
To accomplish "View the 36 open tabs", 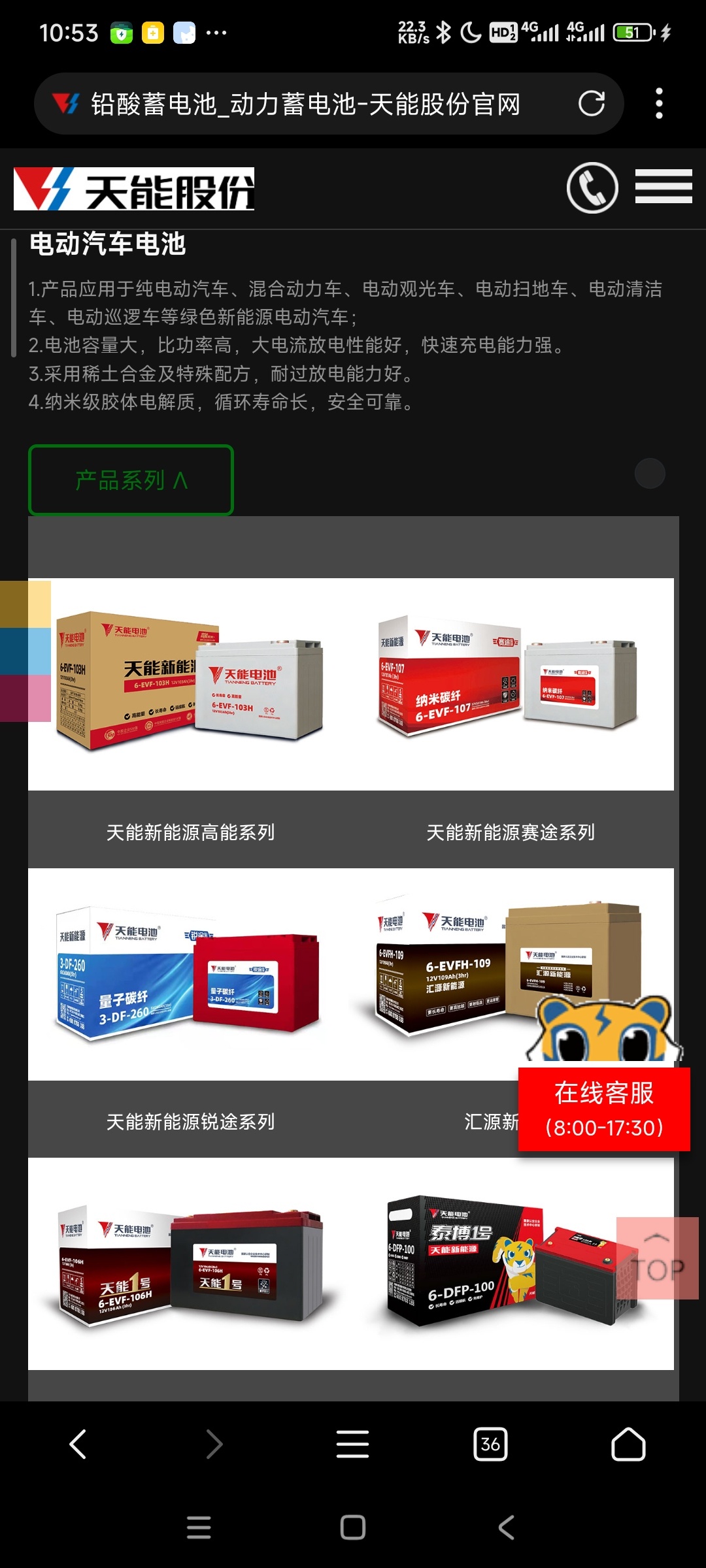I will pyautogui.click(x=490, y=1445).
